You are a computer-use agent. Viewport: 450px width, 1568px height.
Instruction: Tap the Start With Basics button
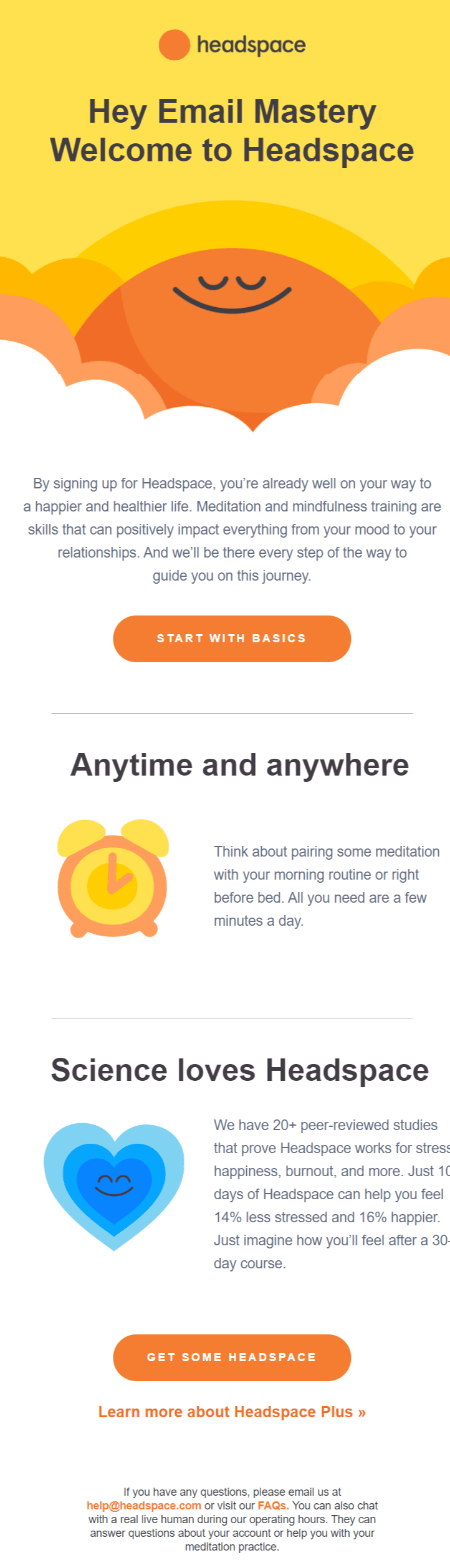(232, 639)
